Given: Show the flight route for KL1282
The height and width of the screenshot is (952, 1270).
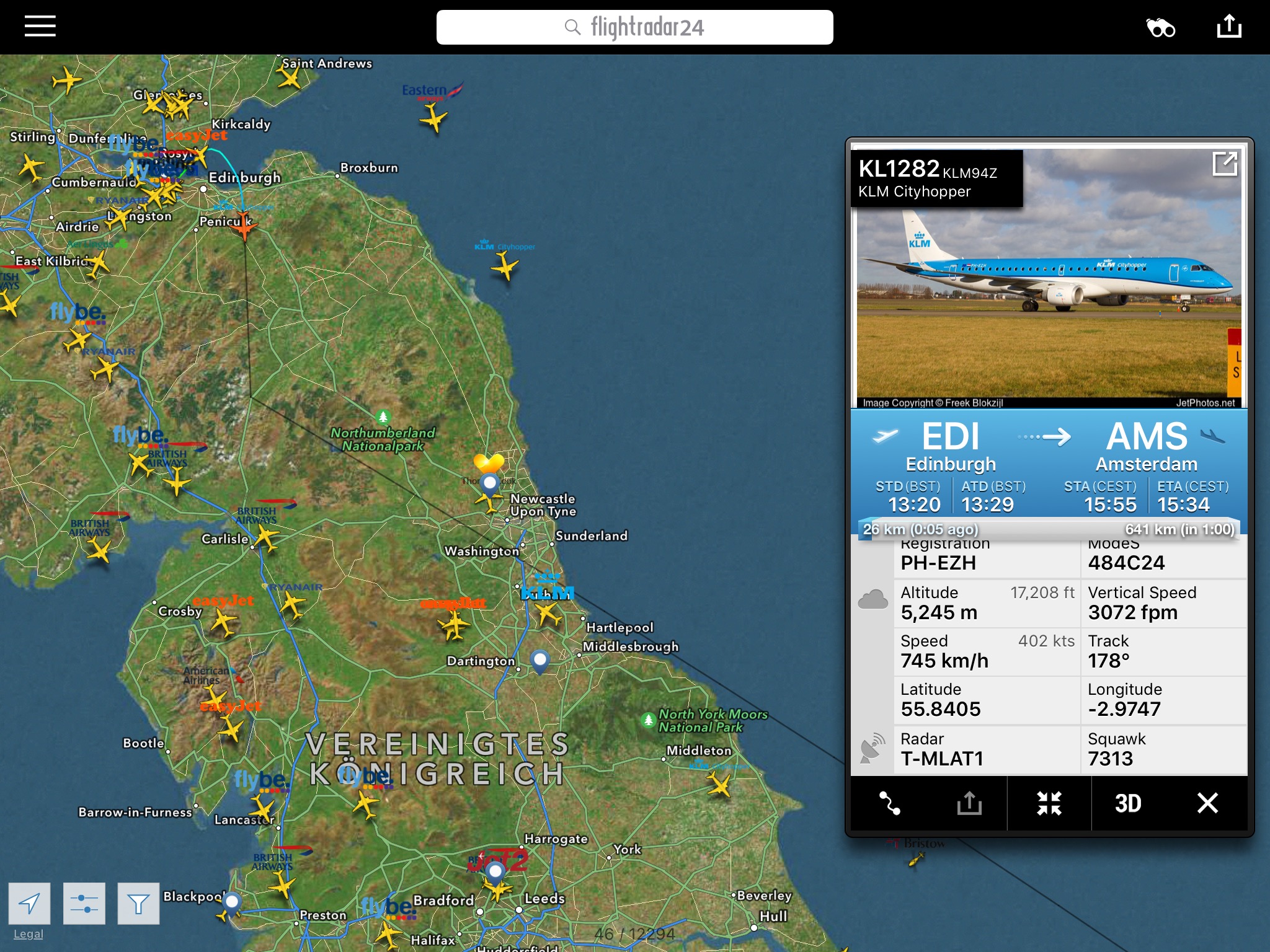Looking at the screenshot, I should pos(890,803).
